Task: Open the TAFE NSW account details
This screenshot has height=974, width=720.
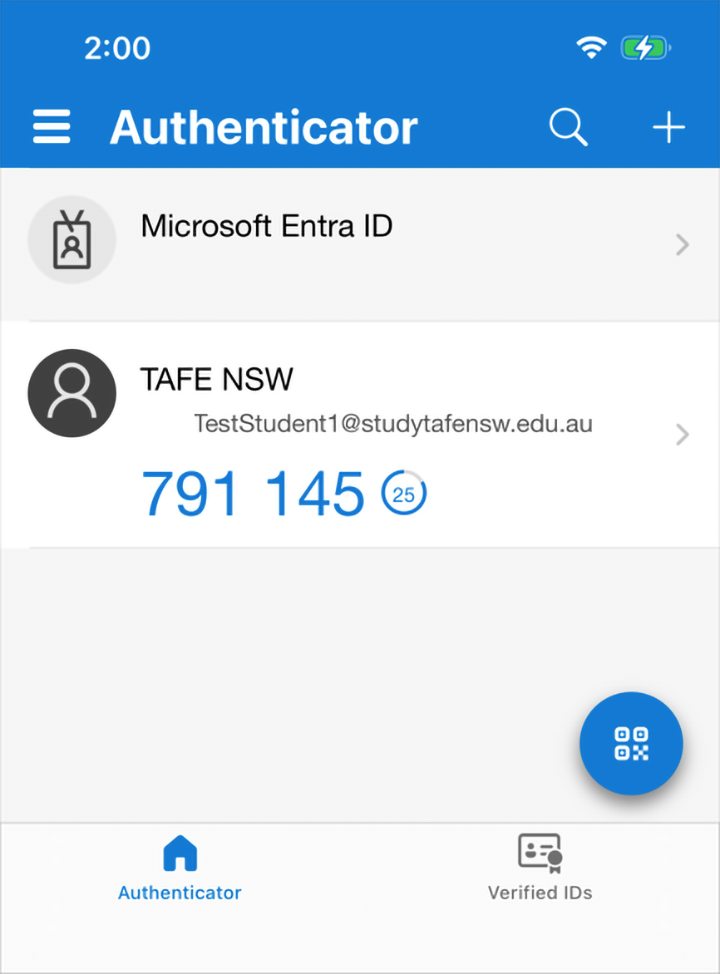Action: tap(360, 434)
